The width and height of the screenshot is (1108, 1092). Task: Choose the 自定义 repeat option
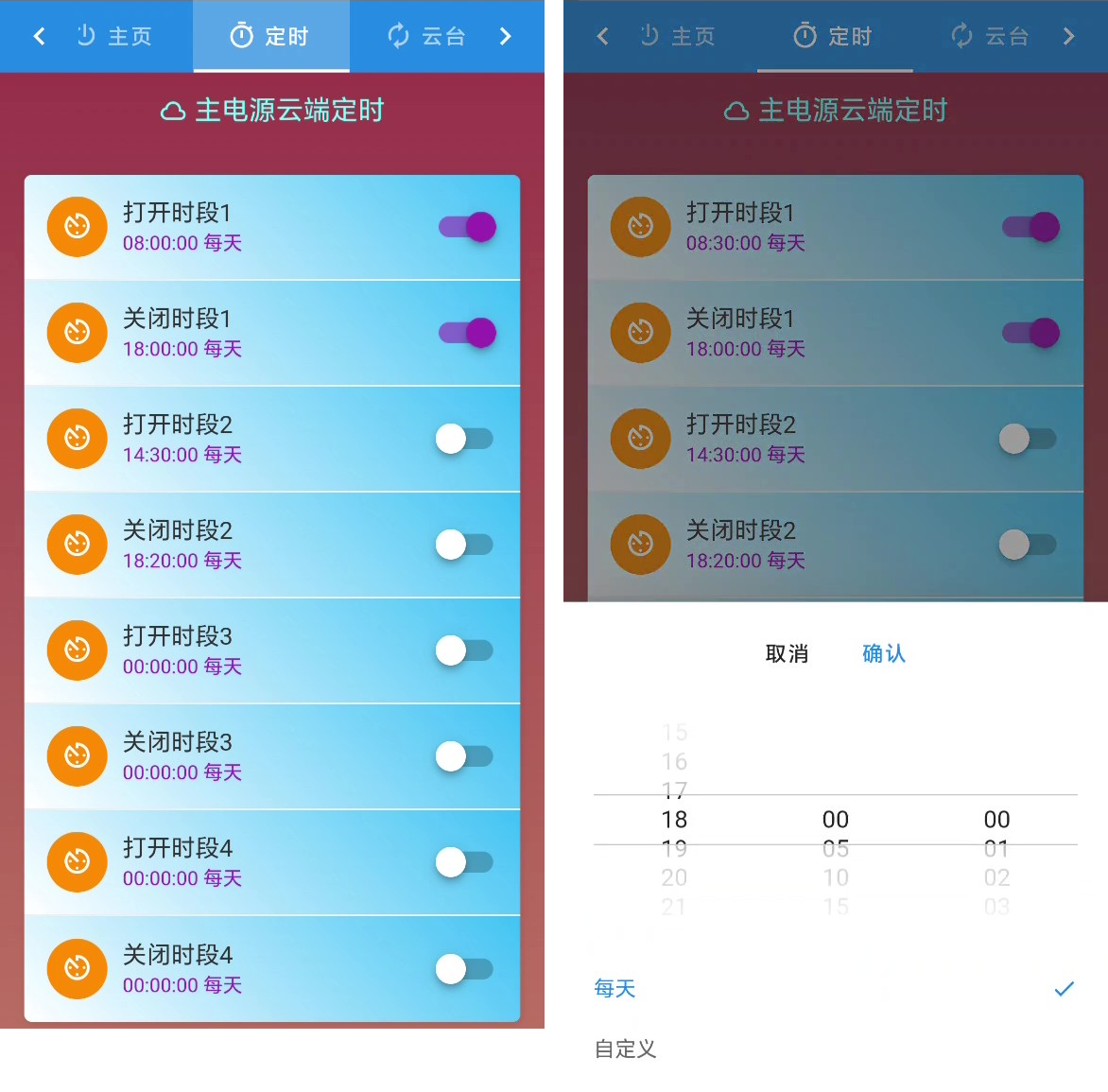pos(625,1049)
